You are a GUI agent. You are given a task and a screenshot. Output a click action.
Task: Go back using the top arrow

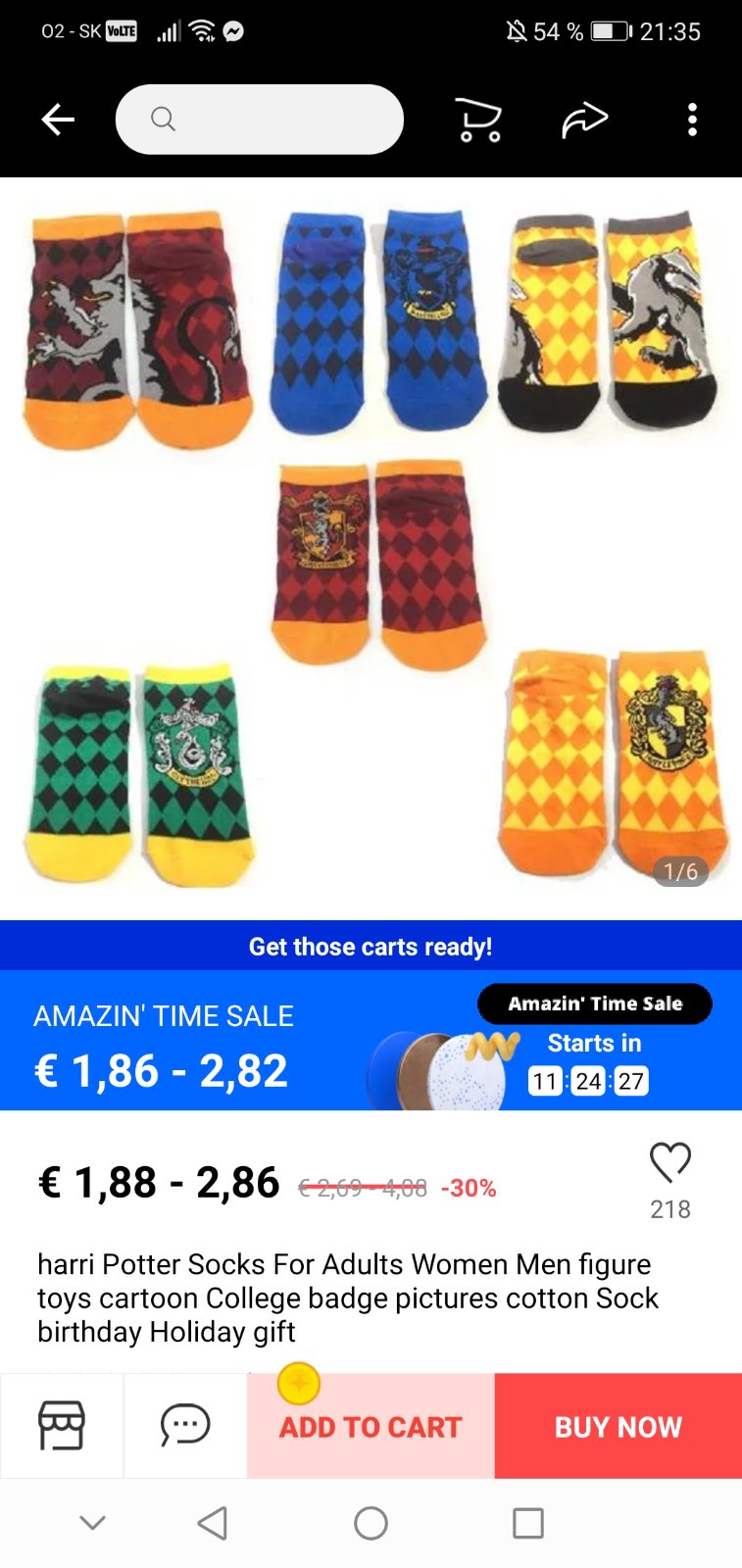point(58,120)
